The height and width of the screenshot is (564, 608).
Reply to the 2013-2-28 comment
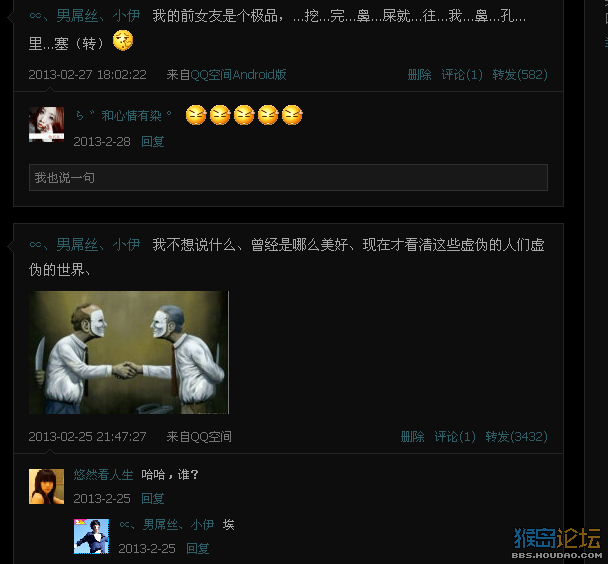[x=152, y=142]
